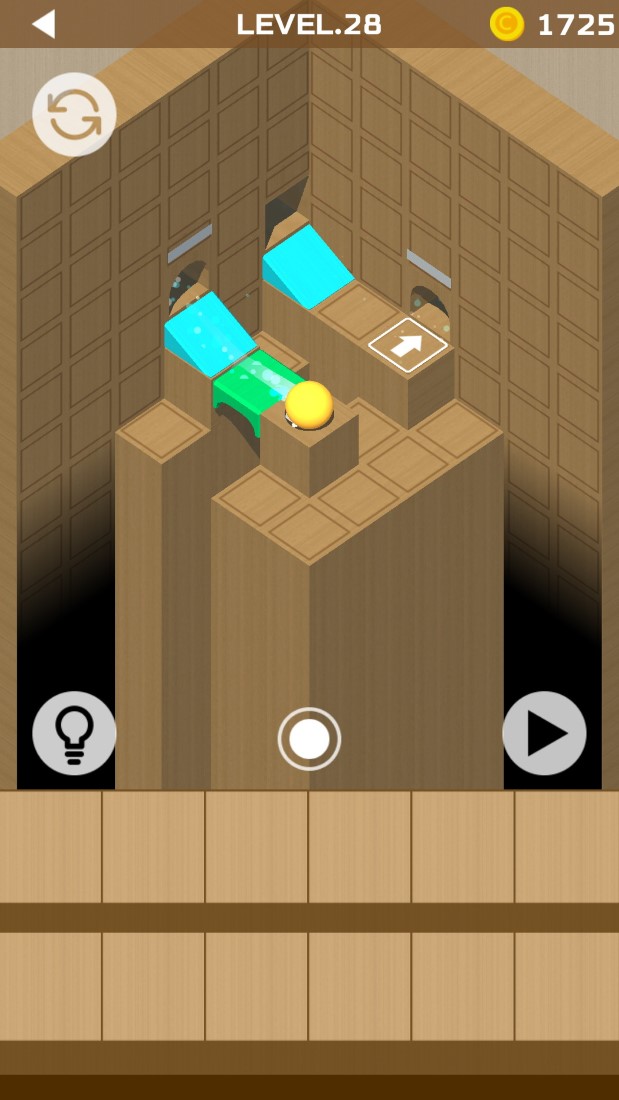
Task: Start the ball with the play button
Action: 544,733
